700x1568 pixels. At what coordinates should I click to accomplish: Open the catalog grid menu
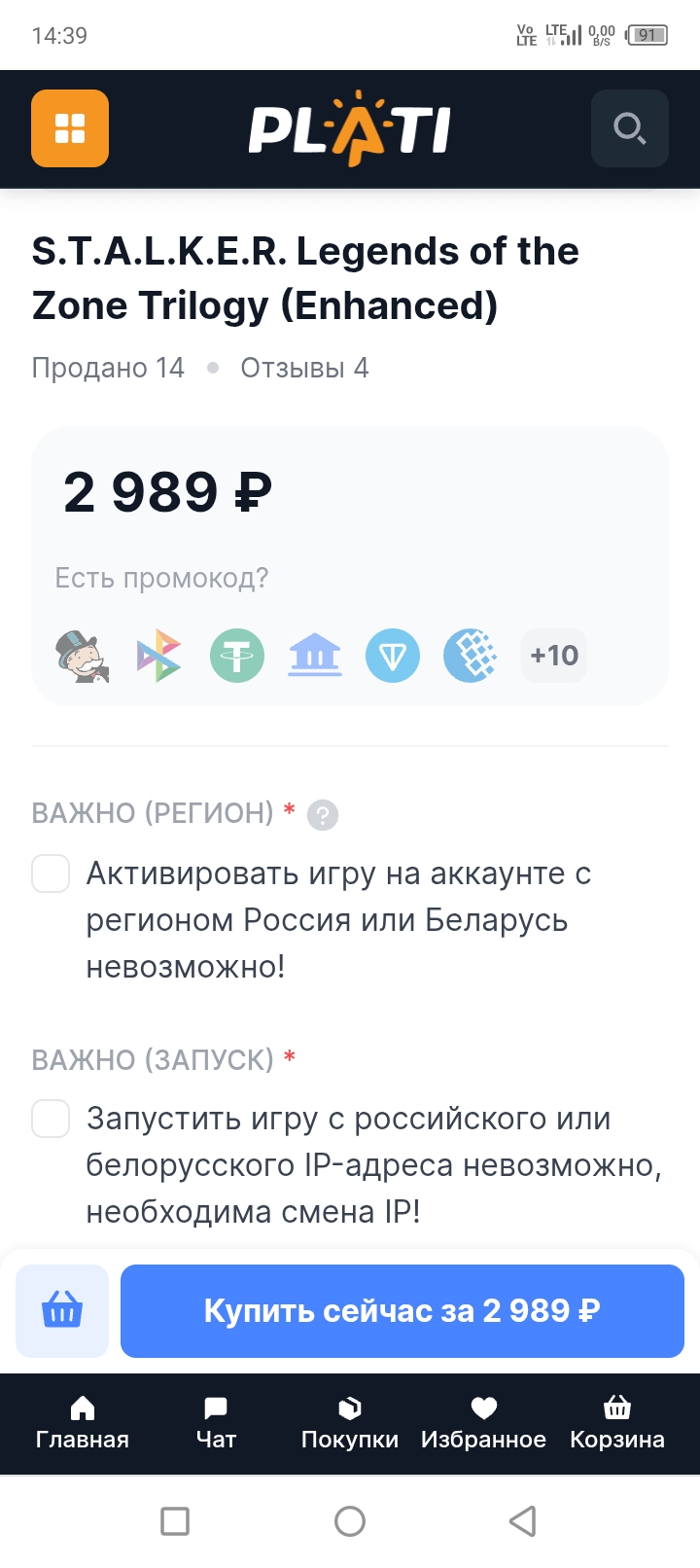tap(70, 128)
